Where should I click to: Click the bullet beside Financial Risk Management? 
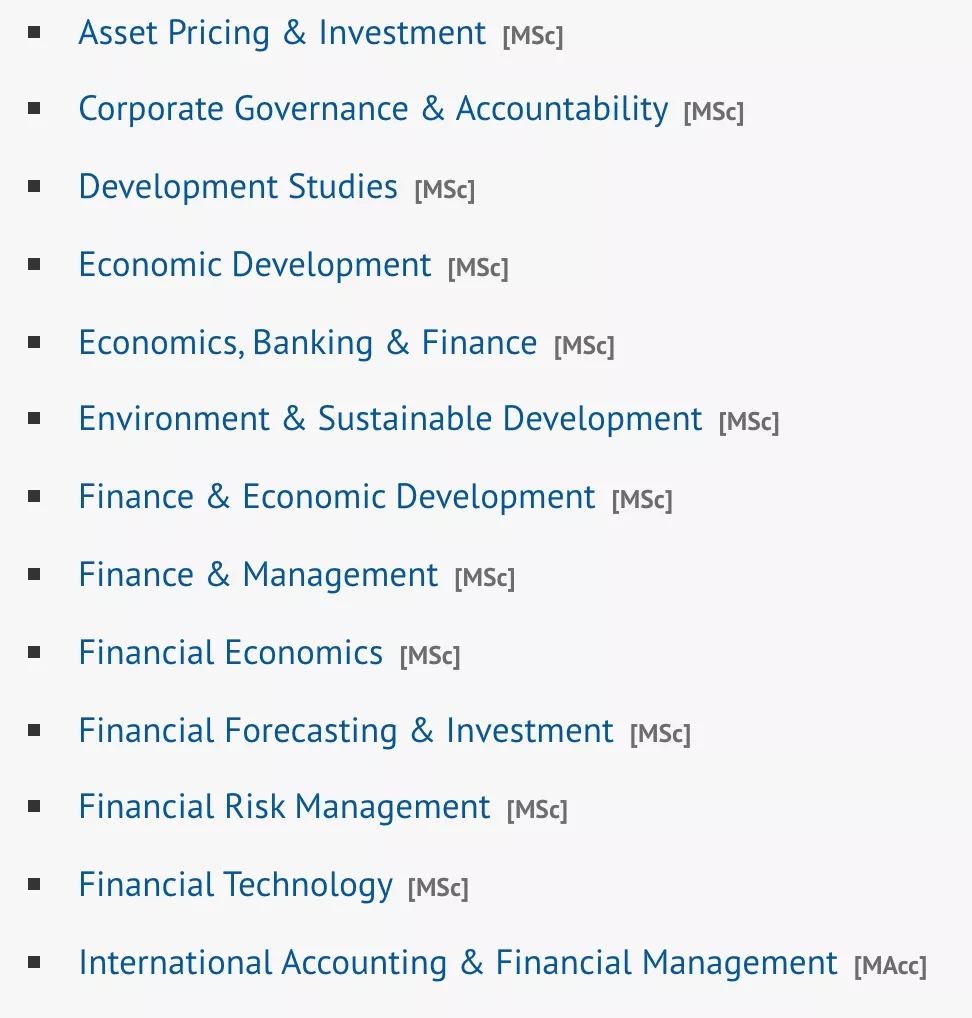[x=35, y=804]
